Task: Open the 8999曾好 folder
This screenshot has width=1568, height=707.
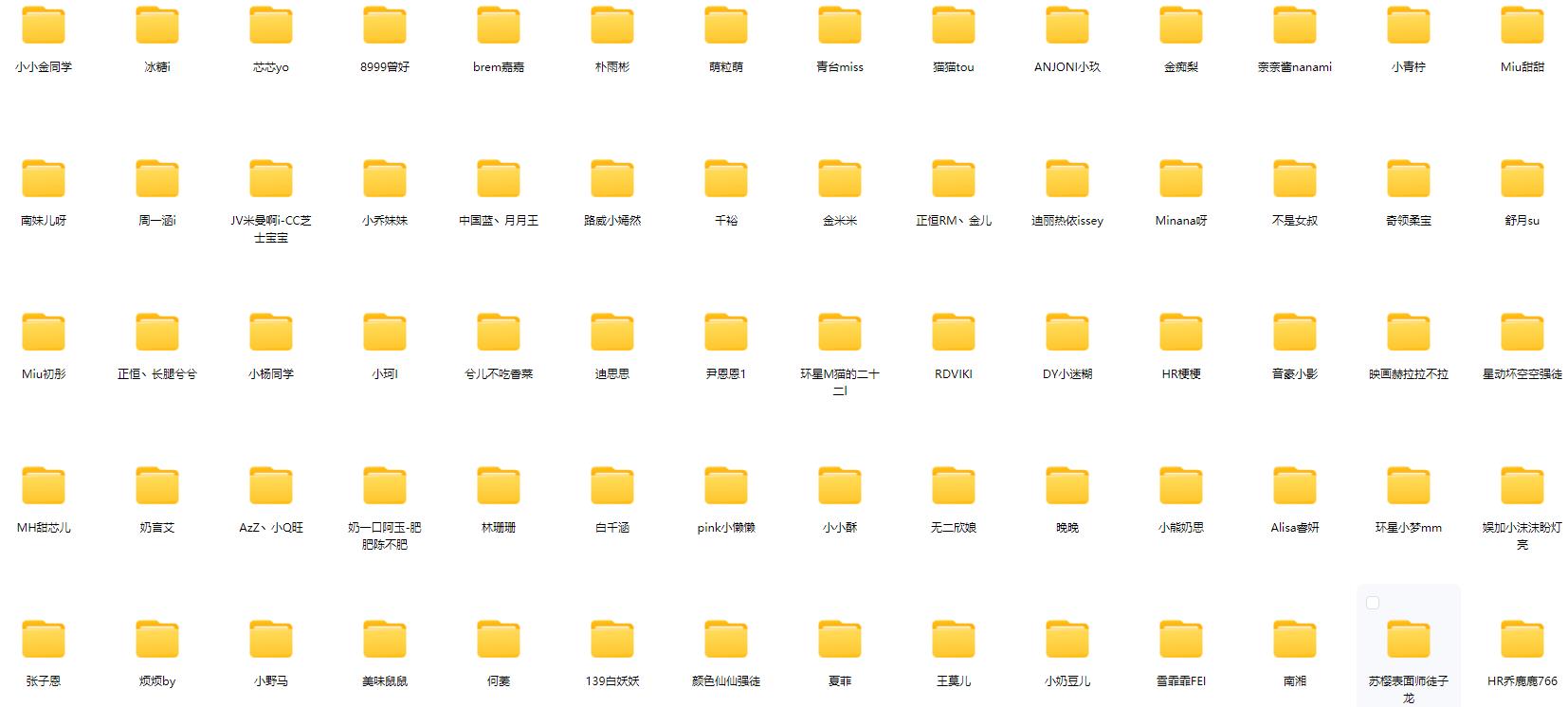Action: 385,27
